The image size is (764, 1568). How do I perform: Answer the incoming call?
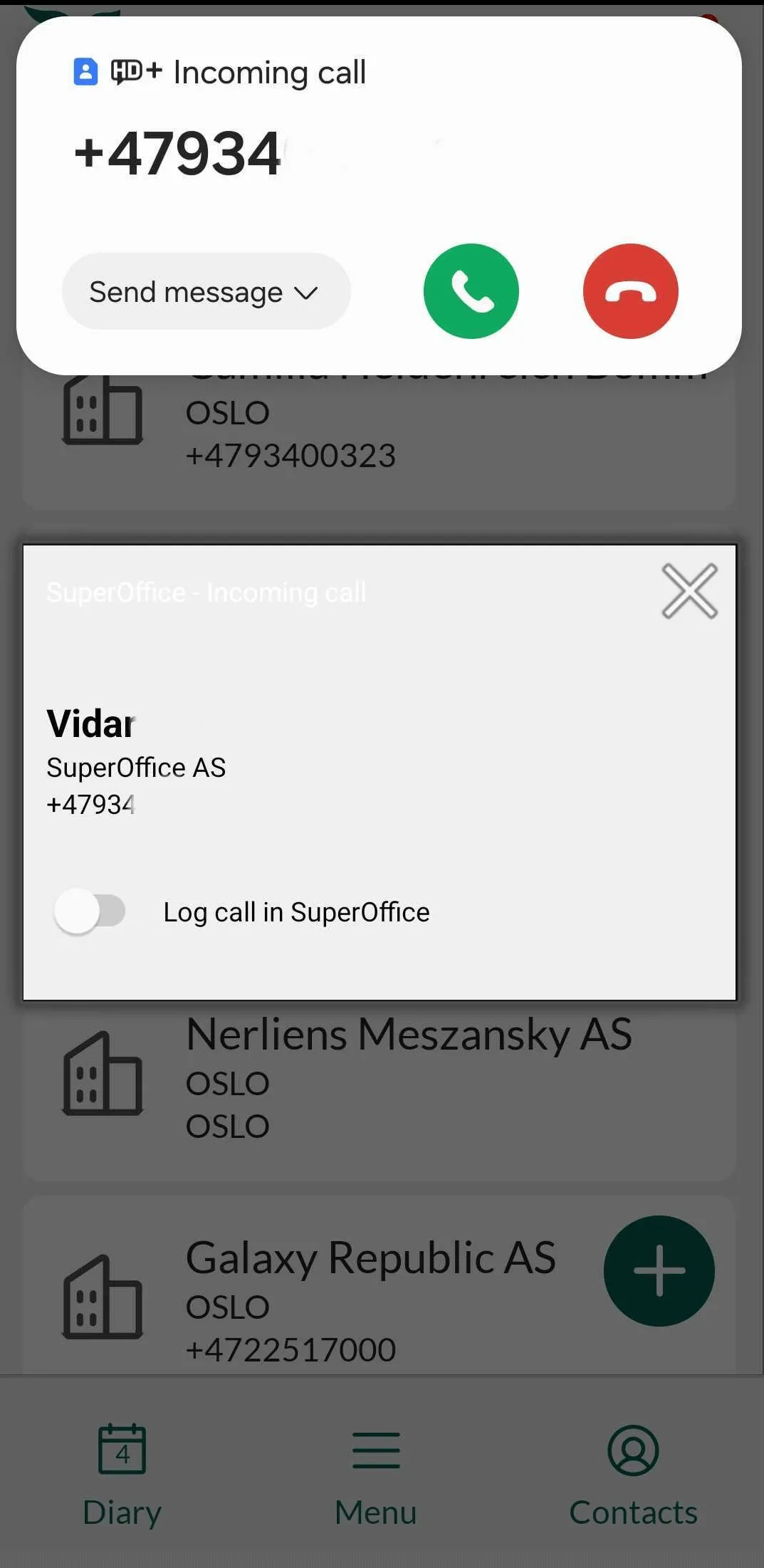coord(471,291)
